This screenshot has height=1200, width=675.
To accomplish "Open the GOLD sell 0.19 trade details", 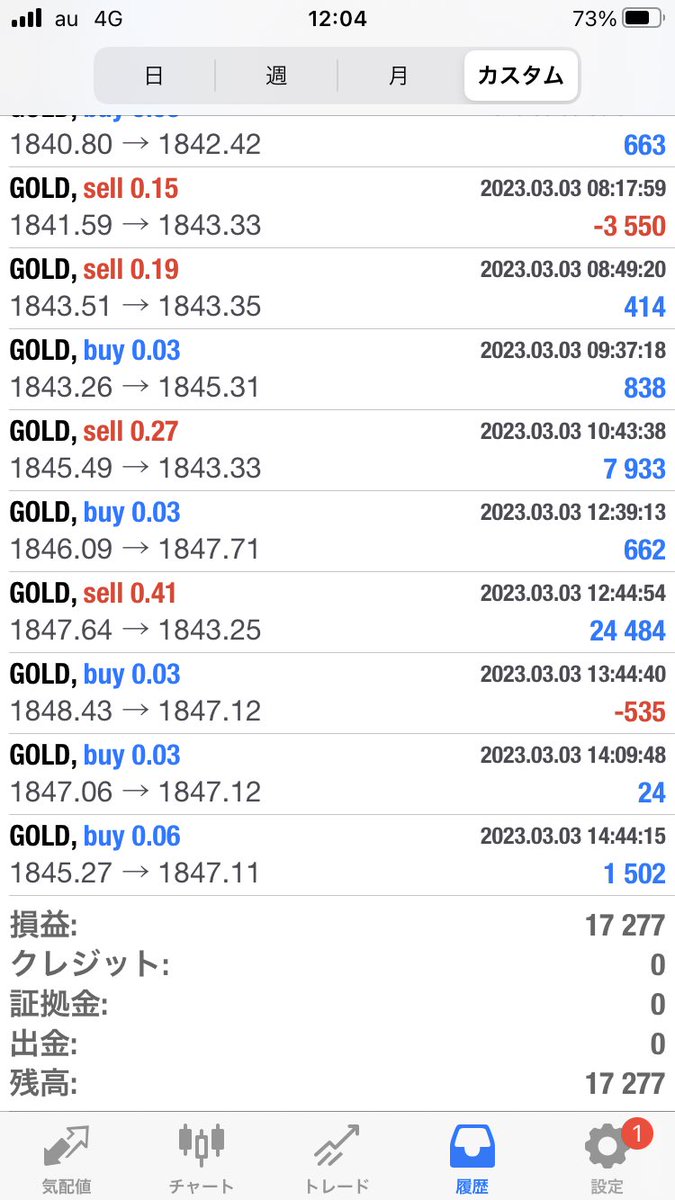I will [x=337, y=288].
